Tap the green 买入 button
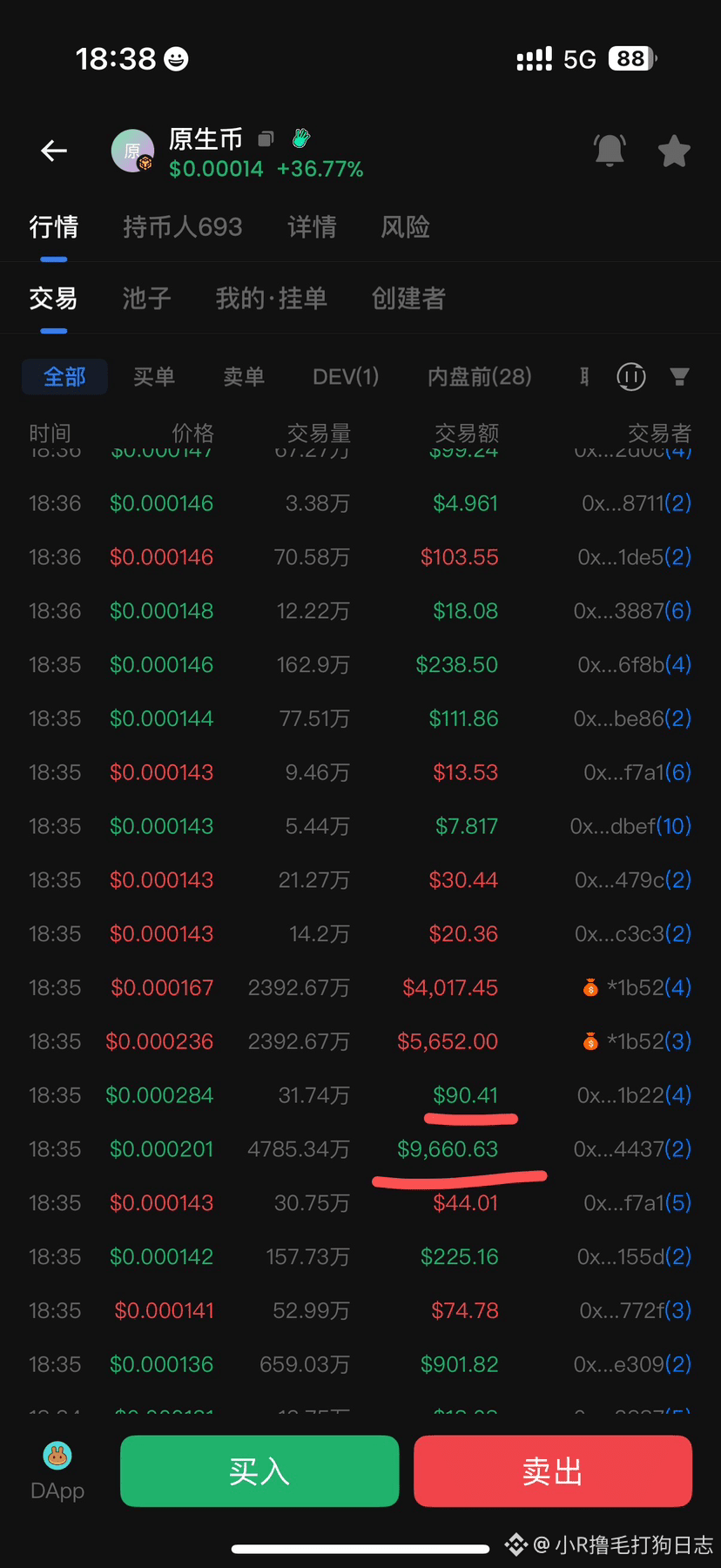 (259, 1471)
